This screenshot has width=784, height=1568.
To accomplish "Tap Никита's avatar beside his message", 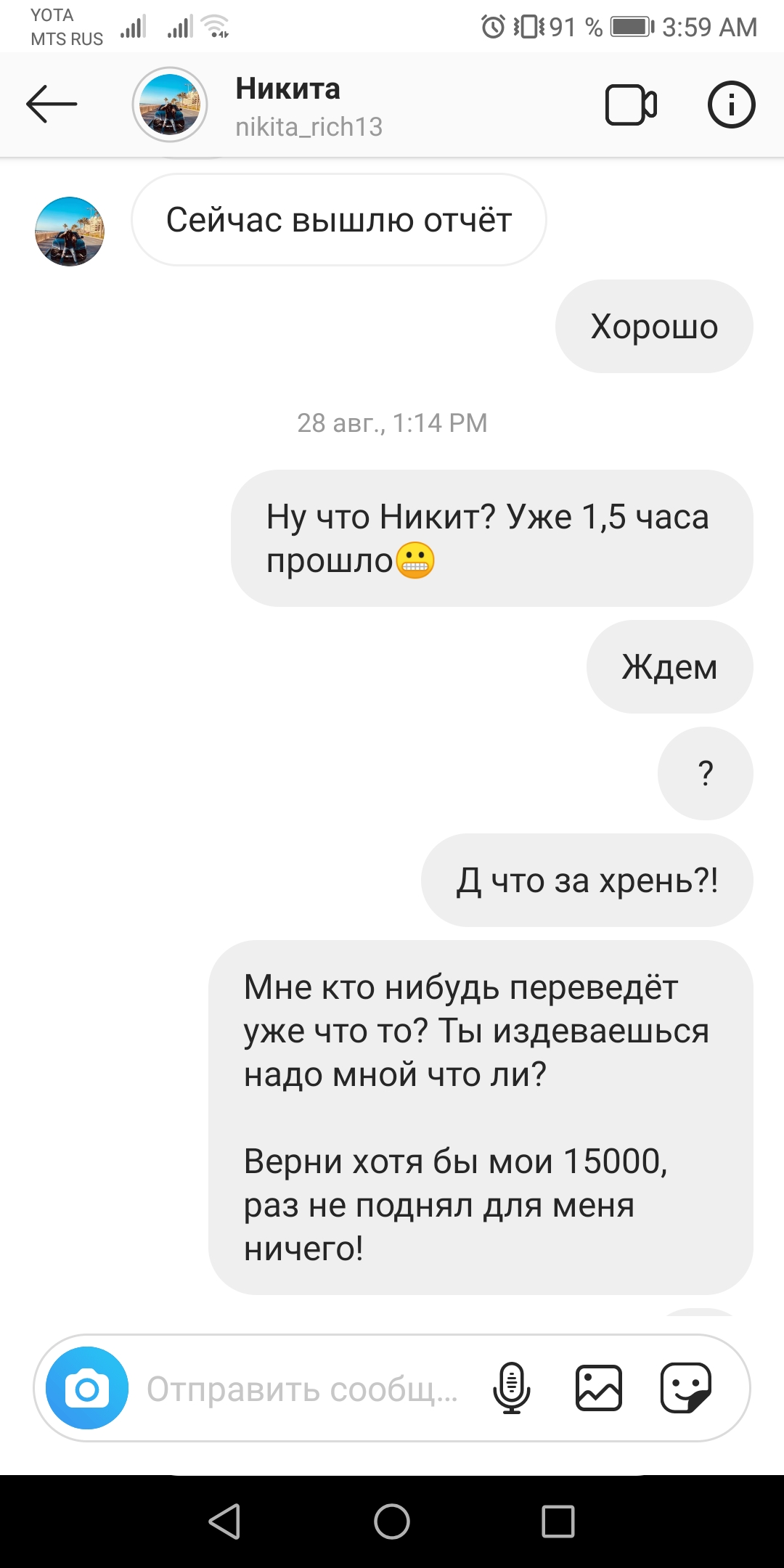I will coord(70,232).
